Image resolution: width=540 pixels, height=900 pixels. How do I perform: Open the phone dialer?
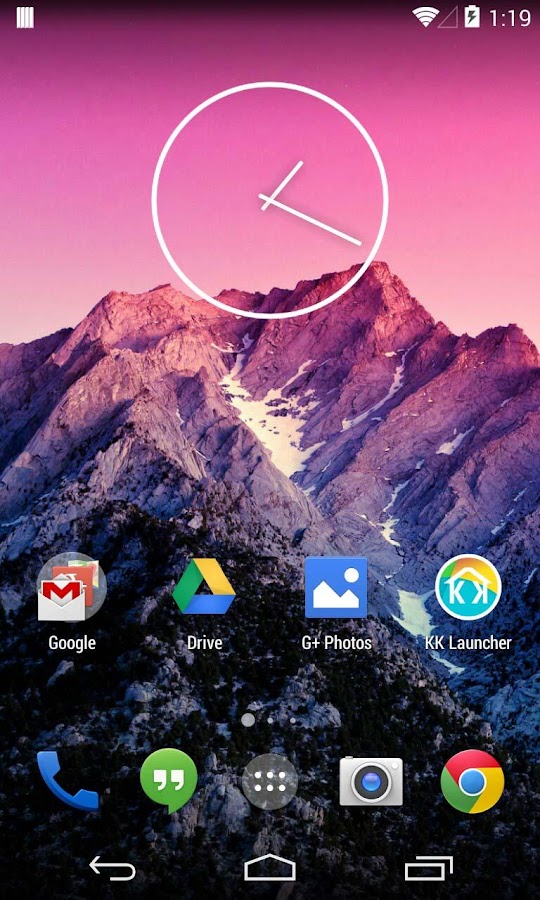[x=67, y=781]
